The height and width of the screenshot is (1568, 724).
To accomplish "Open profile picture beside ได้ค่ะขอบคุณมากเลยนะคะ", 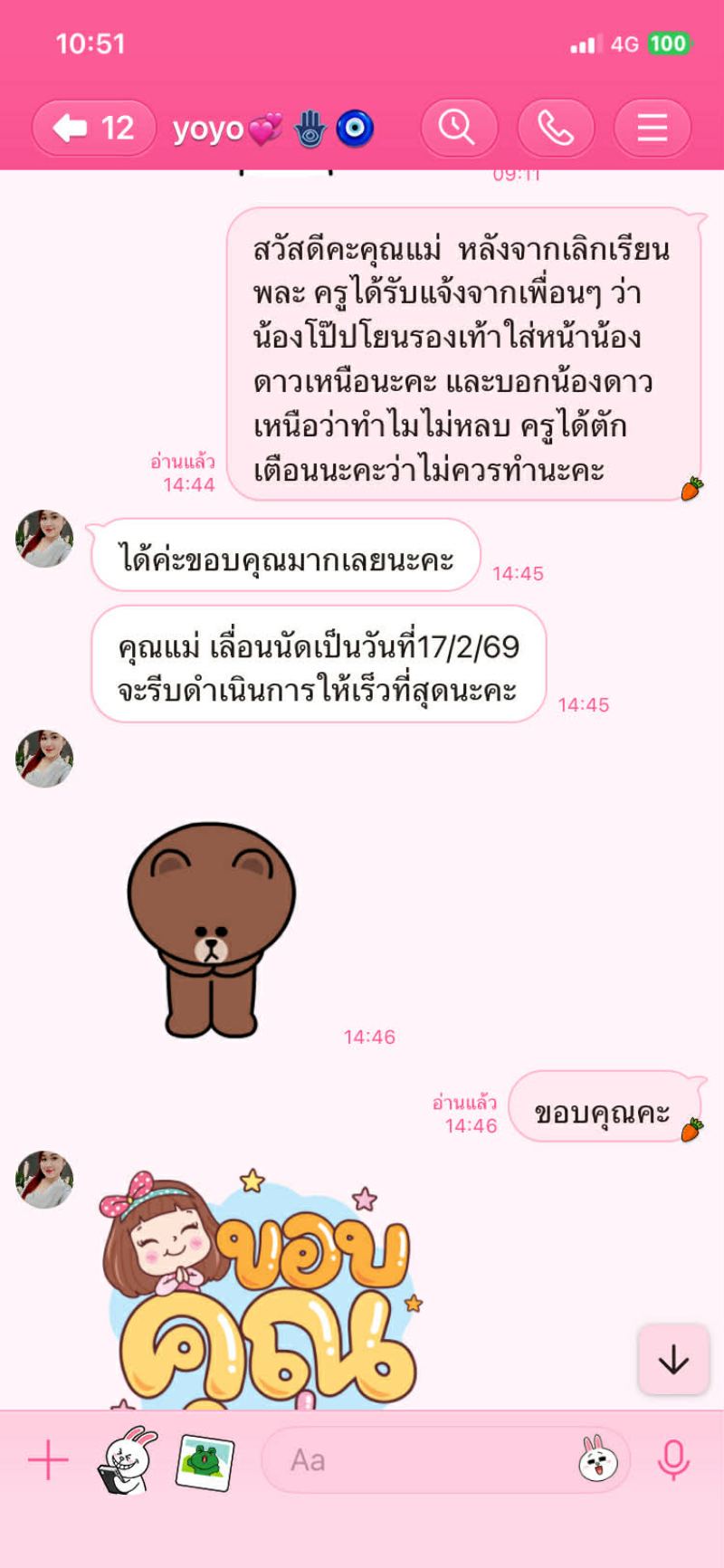I will click(44, 538).
